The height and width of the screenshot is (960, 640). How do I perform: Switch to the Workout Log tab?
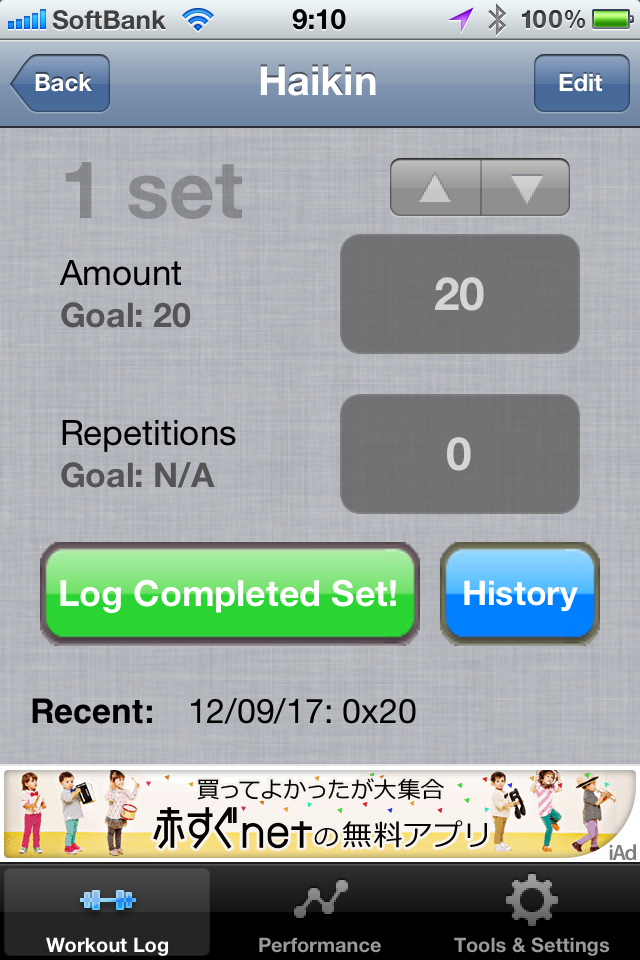tap(107, 912)
